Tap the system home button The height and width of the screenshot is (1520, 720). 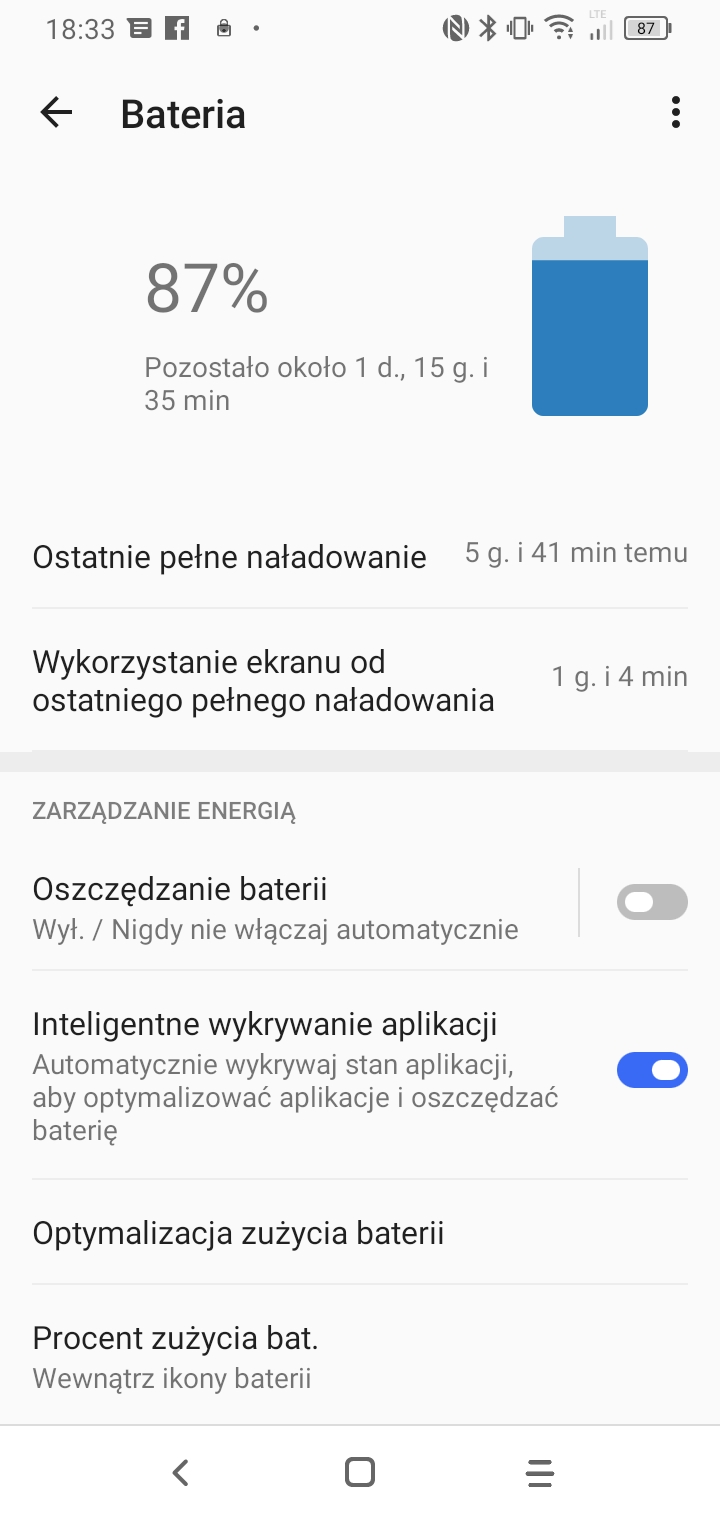coord(359,1472)
